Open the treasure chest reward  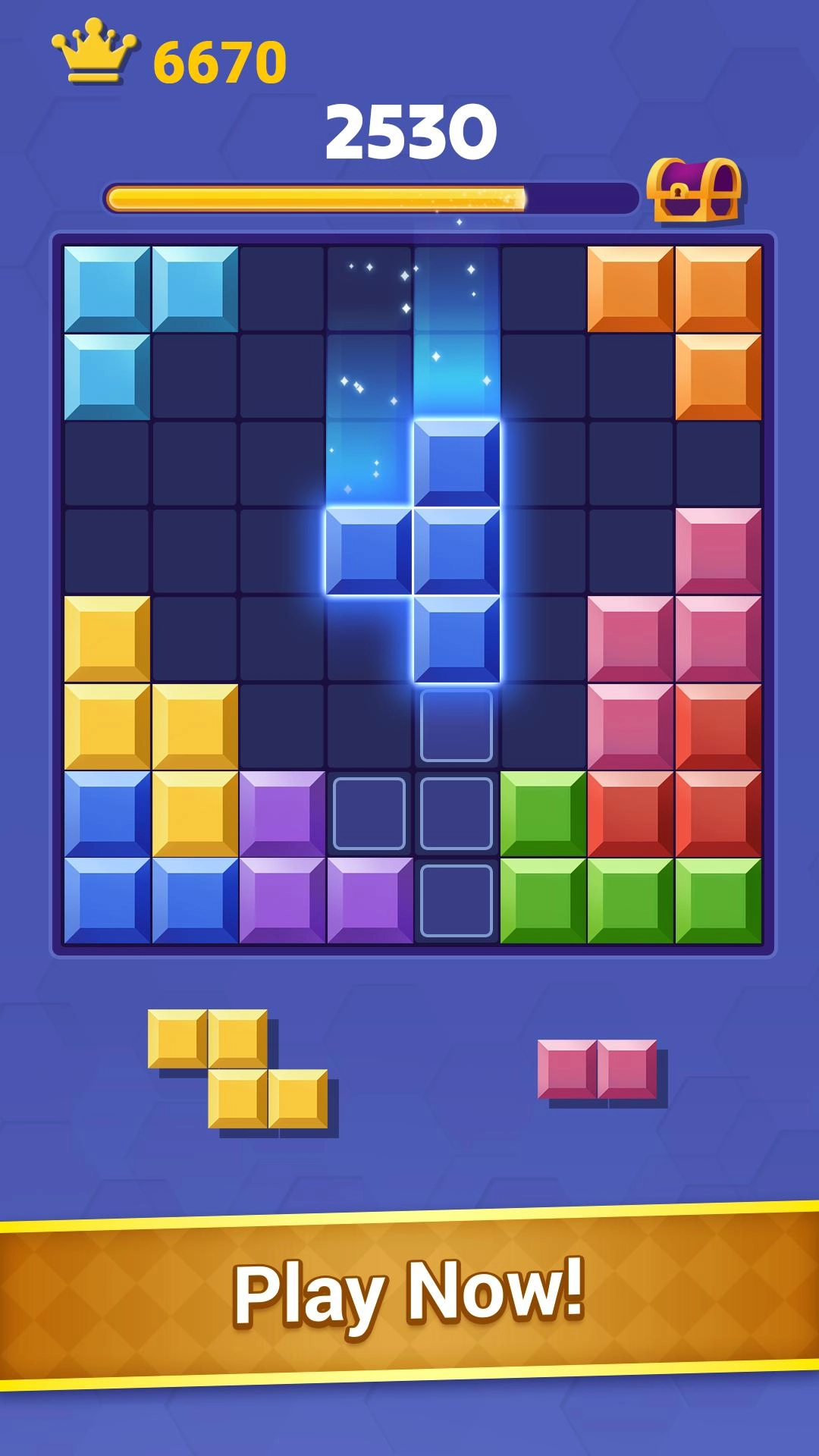click(x=696, y=190)
